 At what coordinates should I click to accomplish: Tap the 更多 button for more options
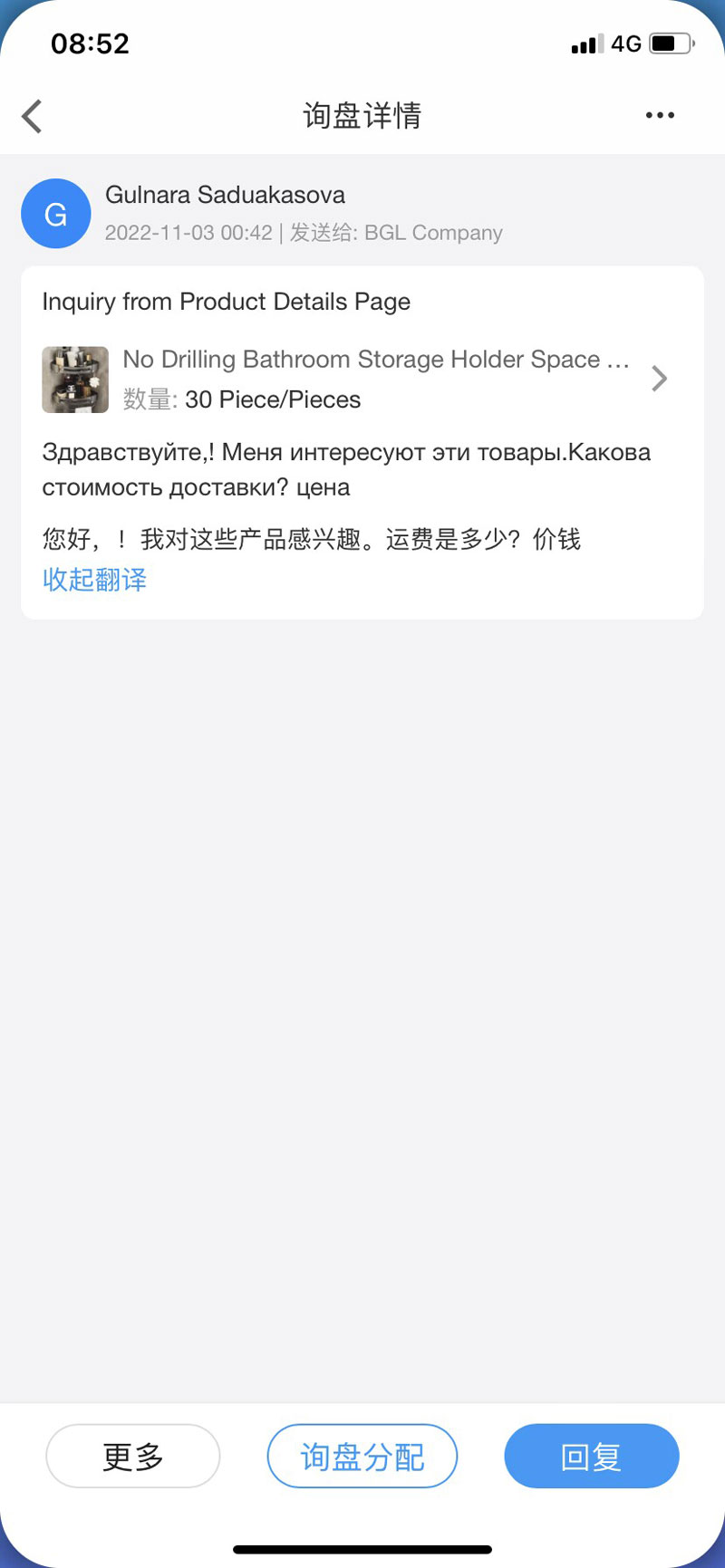coord(132,1457)
